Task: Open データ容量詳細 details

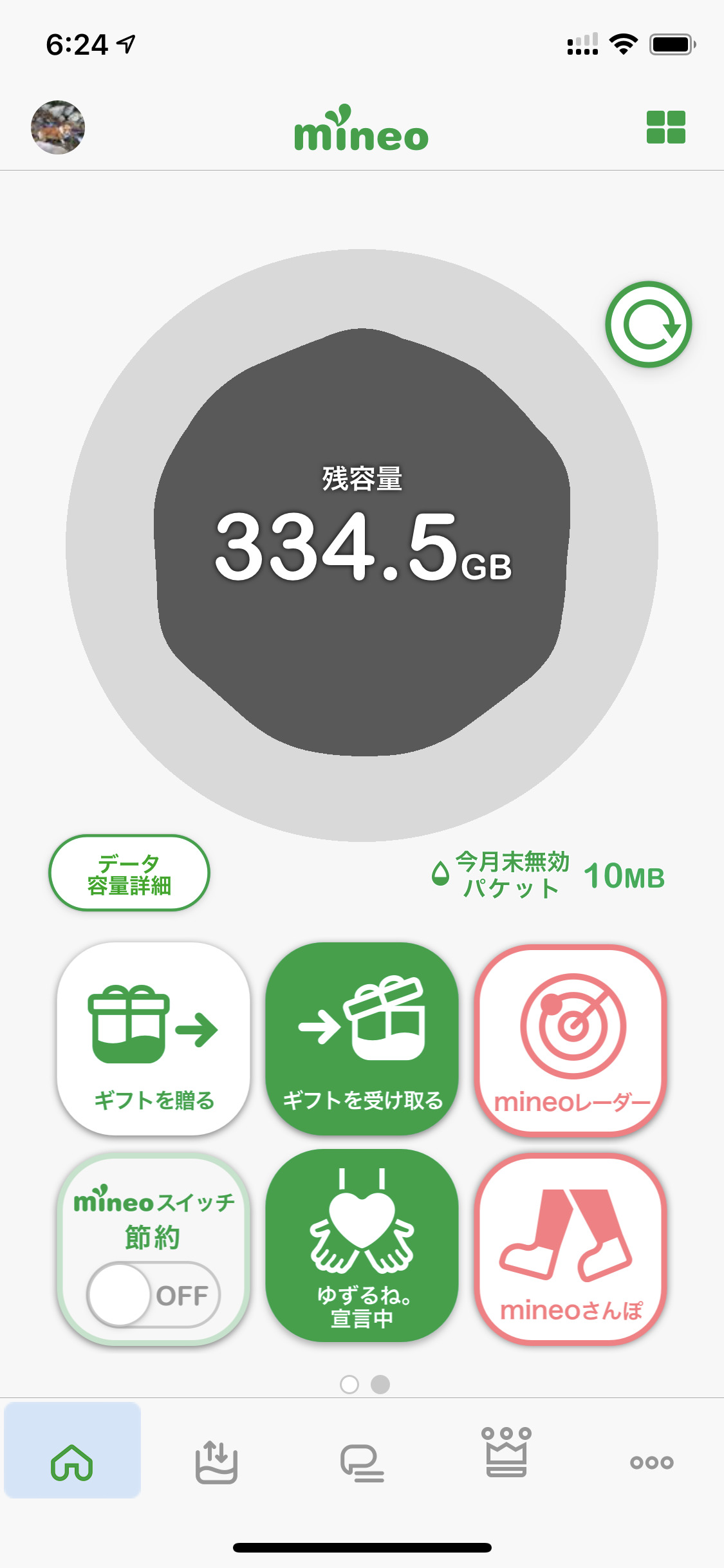Action: [129, 873]
